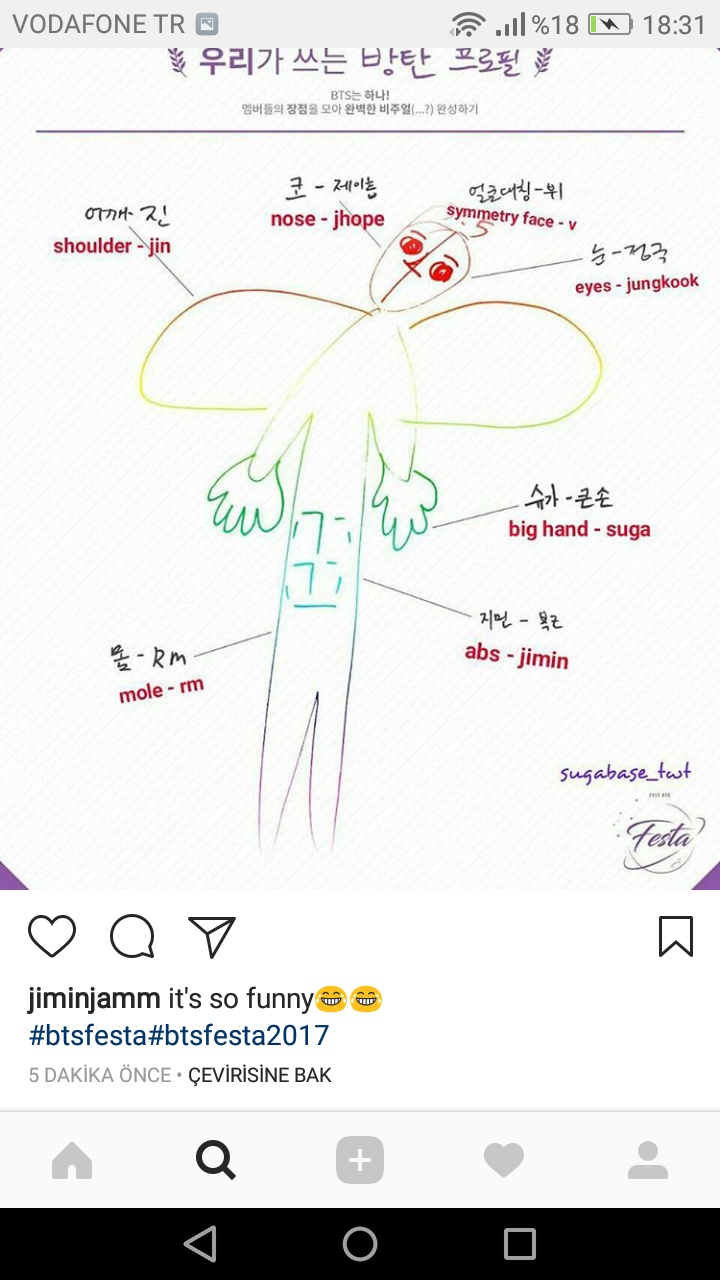The width and height of the screenshot is (720, 1280).
Task: Bookmark this post
Action: click(676, 937)
